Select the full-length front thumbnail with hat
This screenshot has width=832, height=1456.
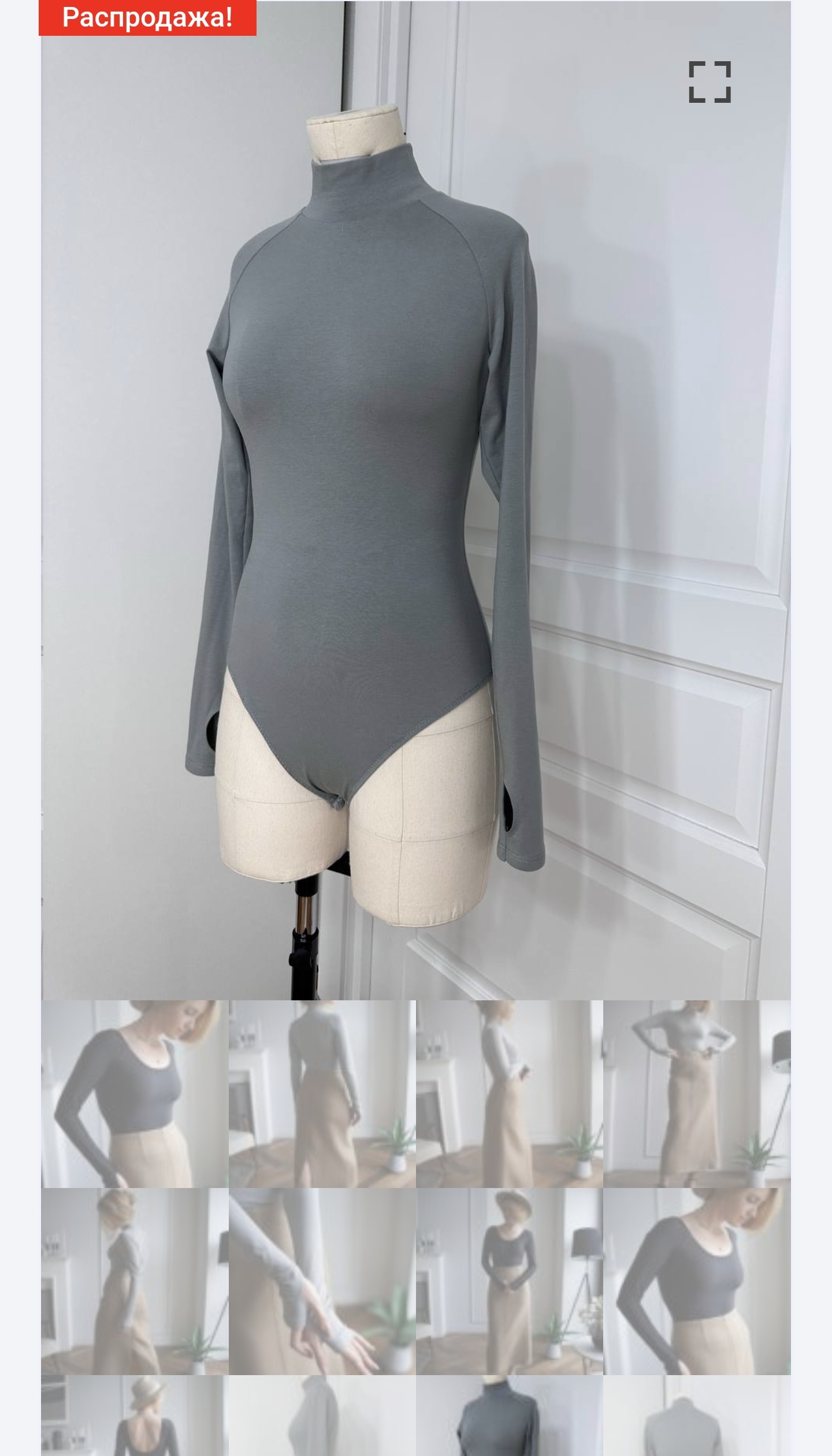[x=509, y=1281]
